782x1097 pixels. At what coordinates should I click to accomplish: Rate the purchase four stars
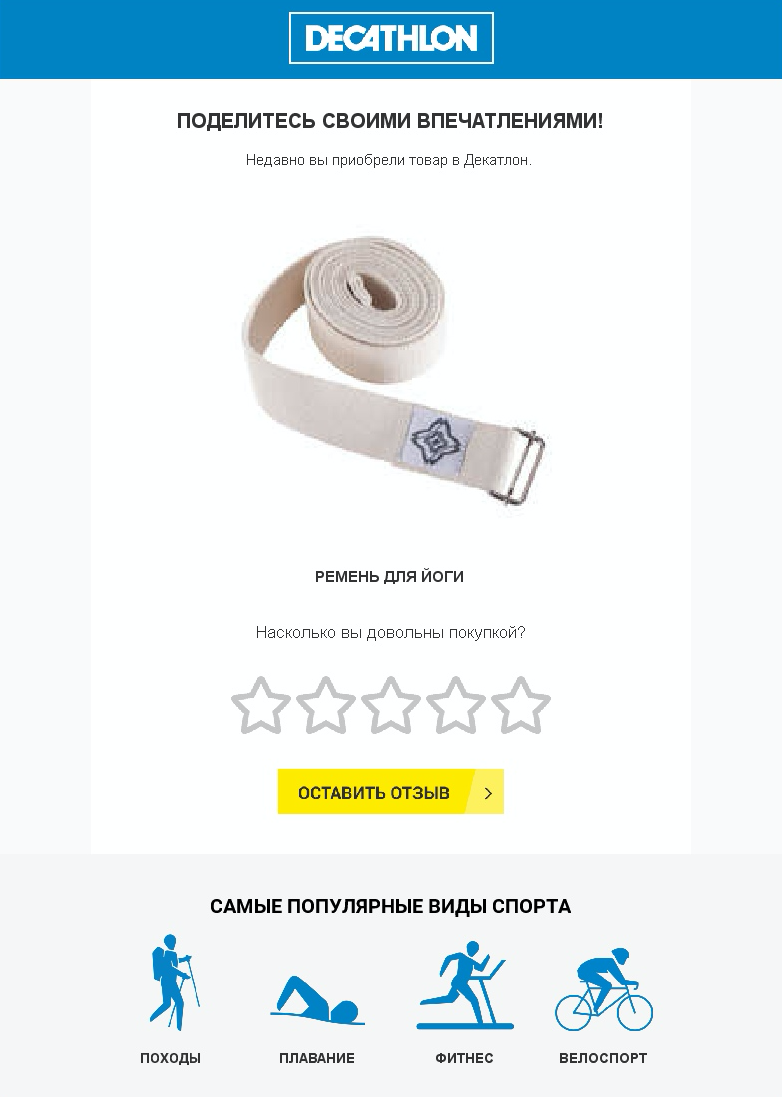click(456, 706)
